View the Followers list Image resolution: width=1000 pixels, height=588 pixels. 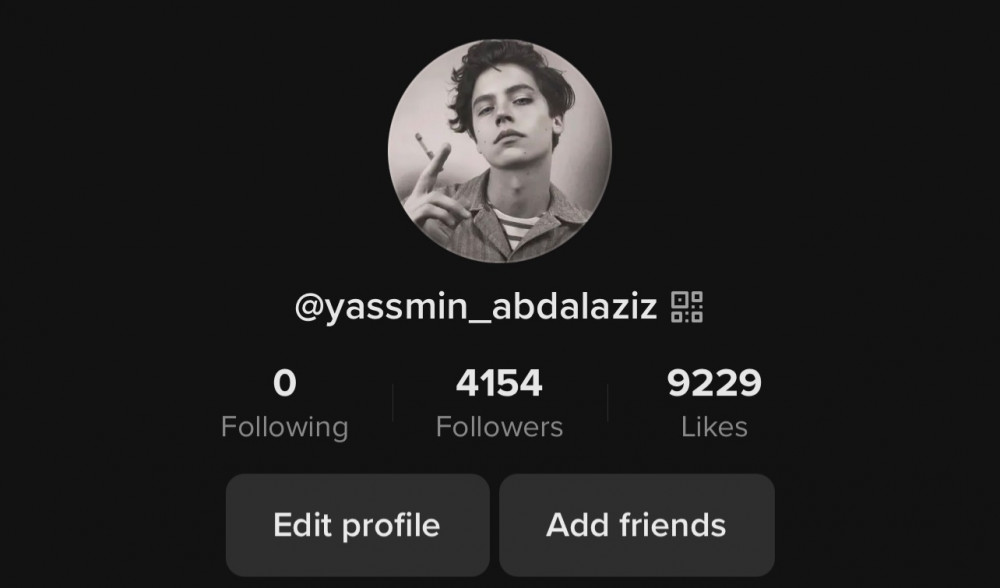(x=499, y=404)
